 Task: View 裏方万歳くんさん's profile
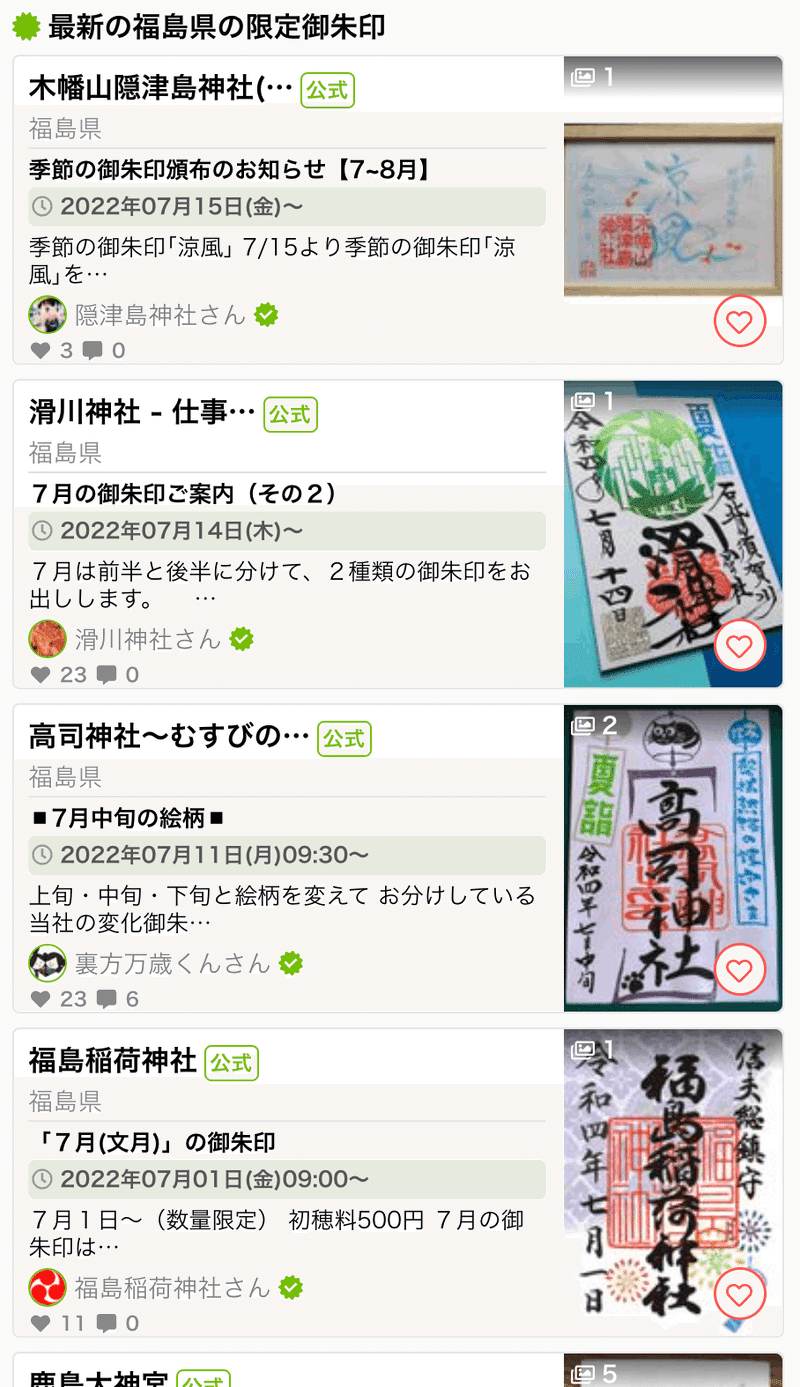click(x=172, y=964)
